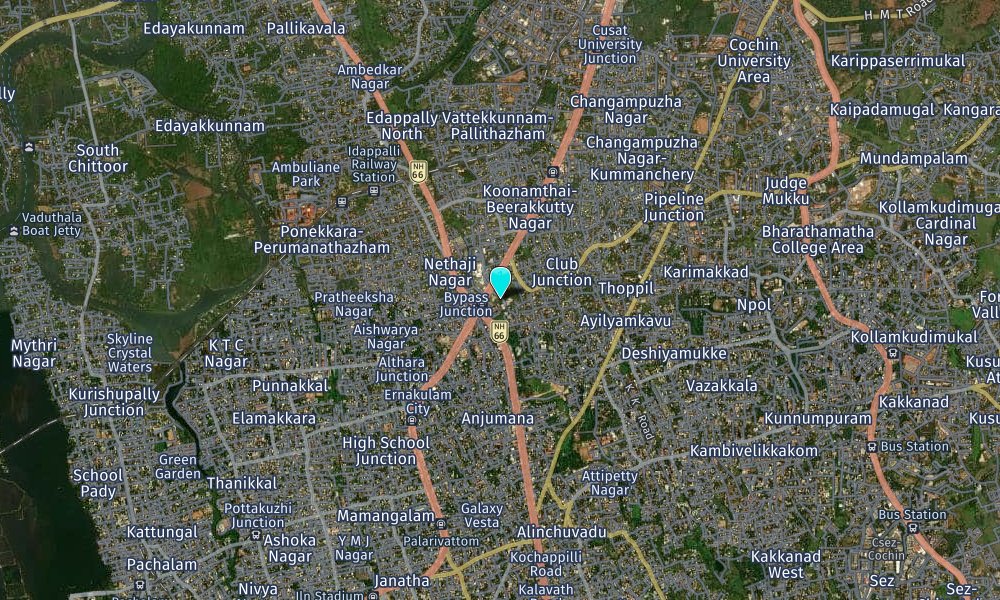
Task: Tap the cyan location marker pin
Action: 500,281
